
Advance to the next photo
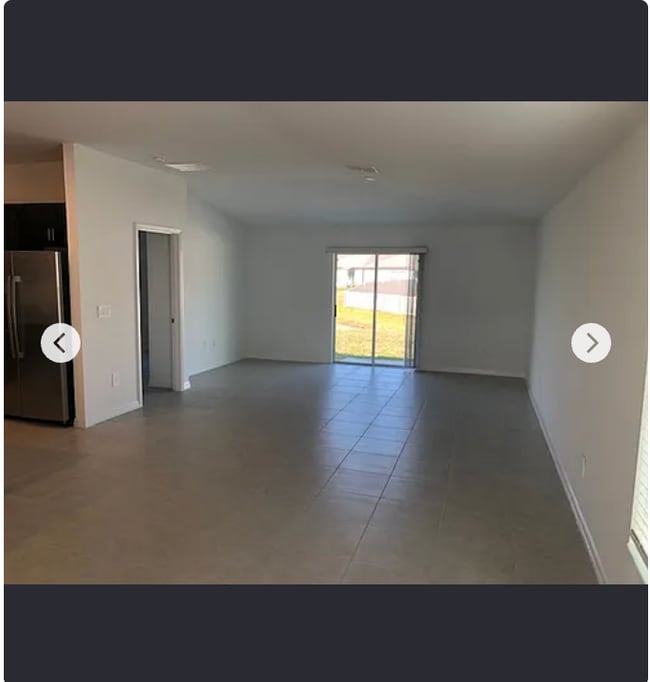[x=591, y=343]
